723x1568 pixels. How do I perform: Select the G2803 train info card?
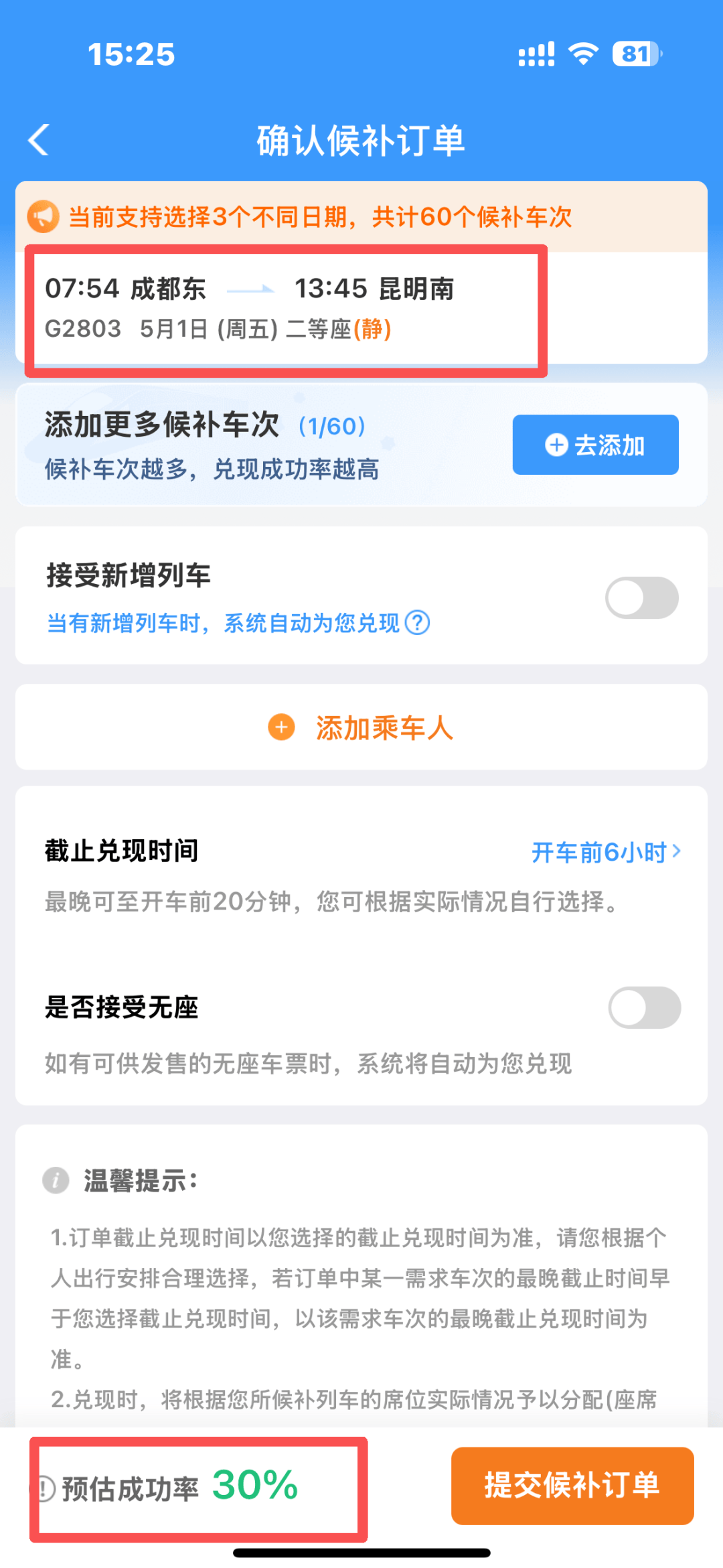click(x=287, y=309)
